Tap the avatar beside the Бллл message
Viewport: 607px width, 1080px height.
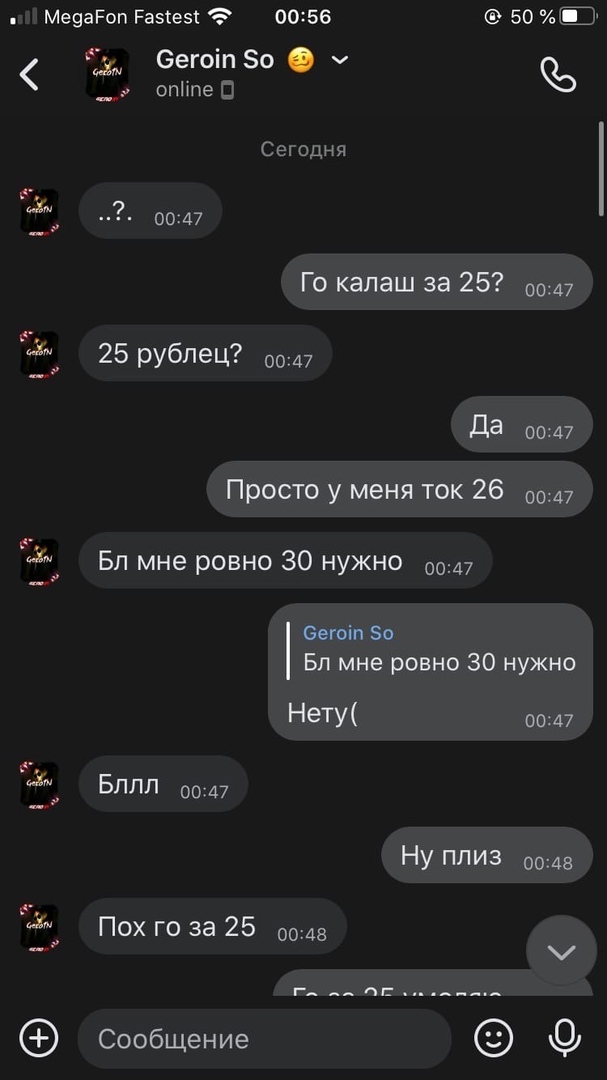[40, 783]
